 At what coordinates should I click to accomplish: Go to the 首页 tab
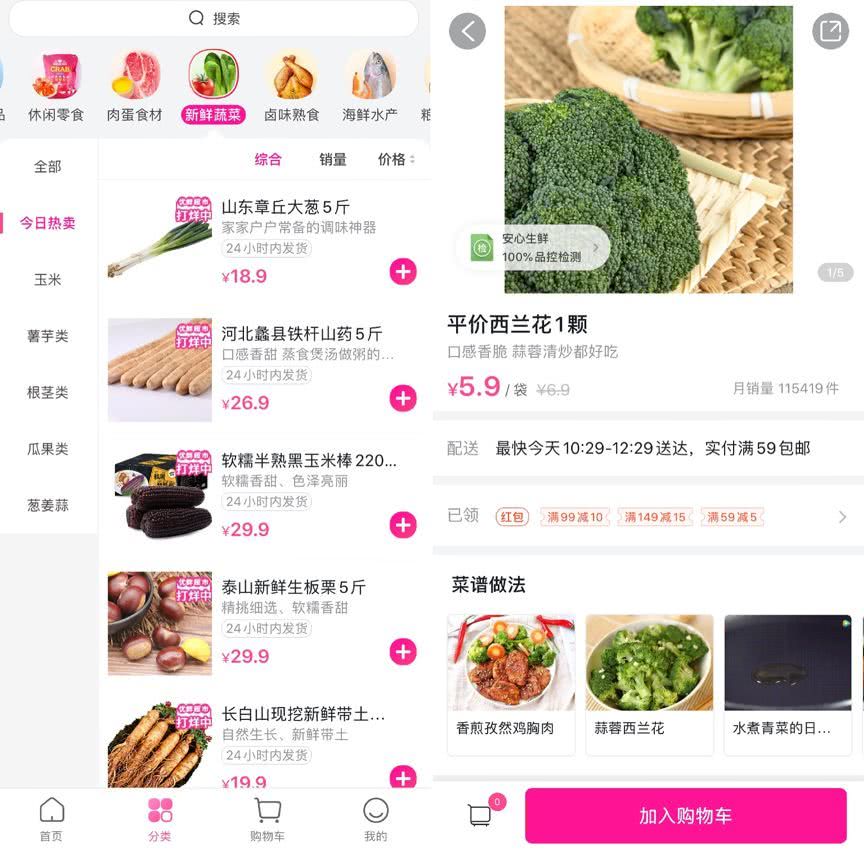[51, 819]
